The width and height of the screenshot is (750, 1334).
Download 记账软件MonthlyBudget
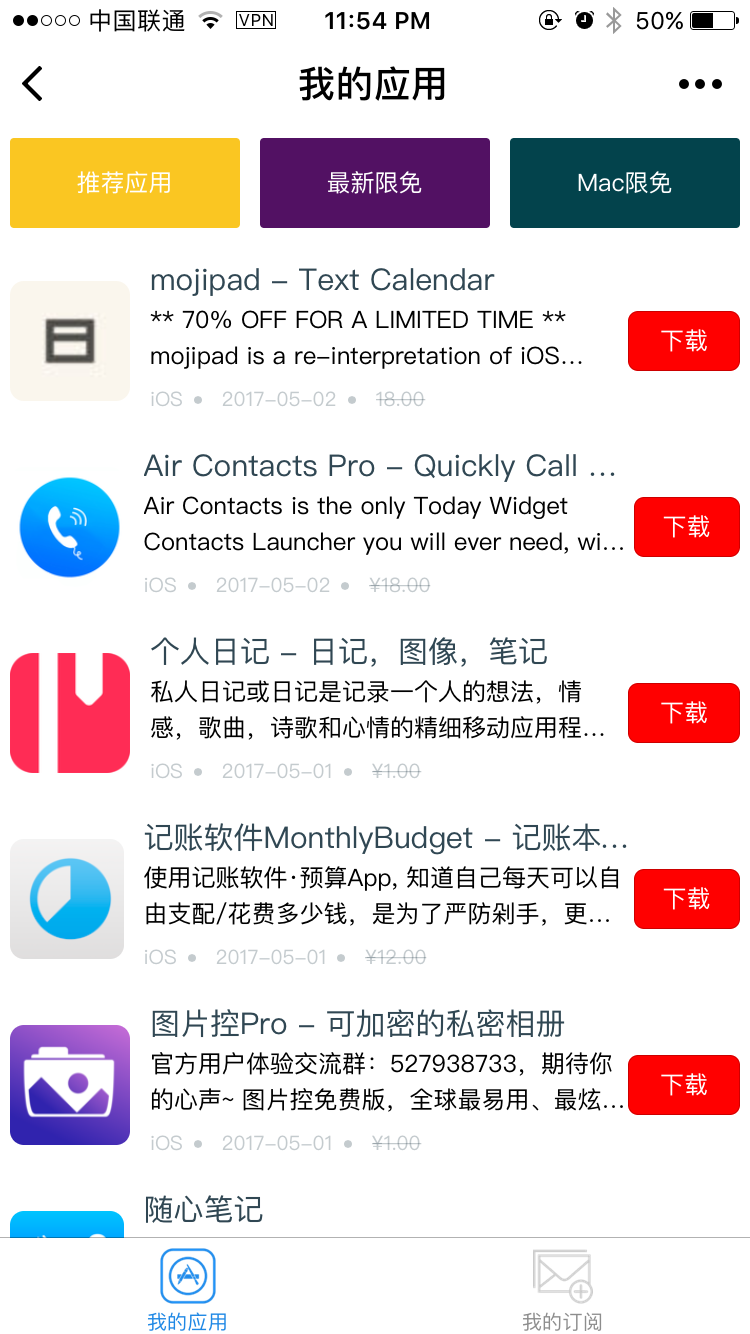point(687,899)
